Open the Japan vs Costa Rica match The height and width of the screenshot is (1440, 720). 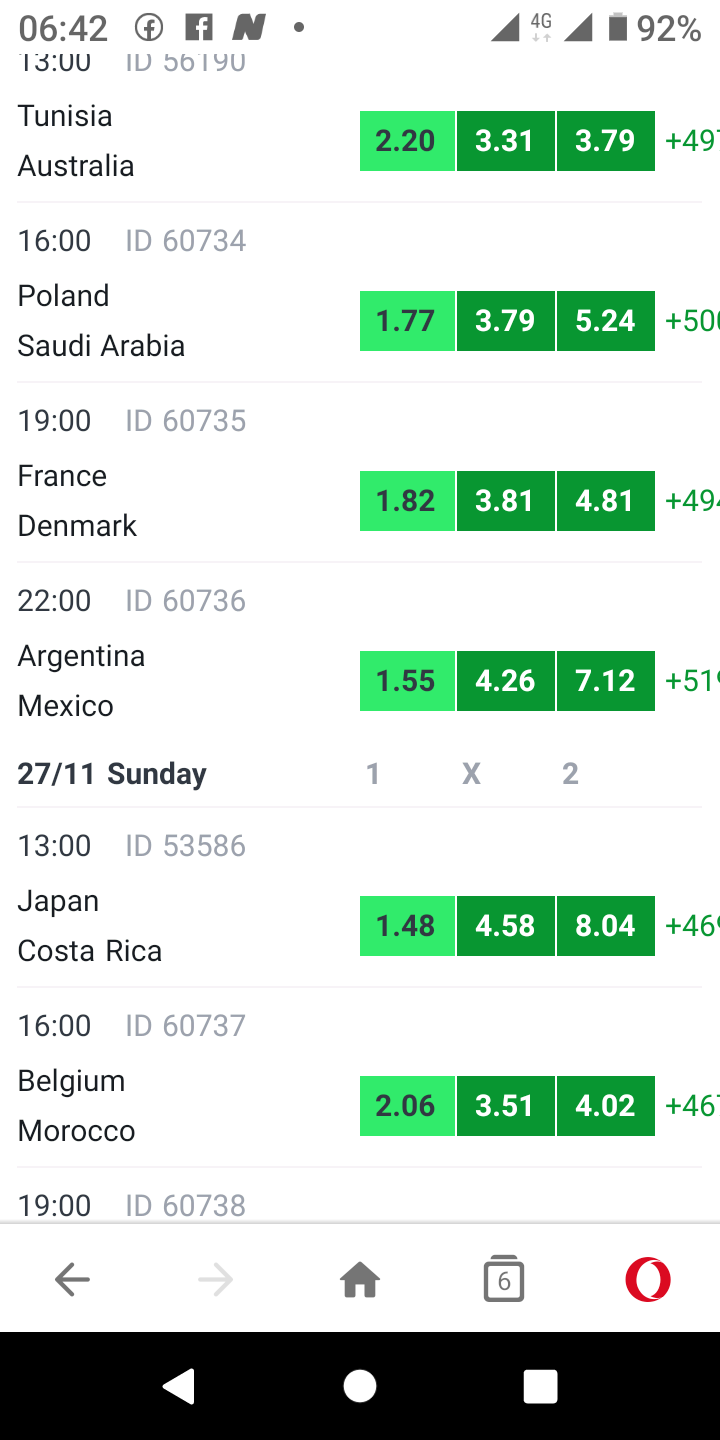(x=90, y=926)
